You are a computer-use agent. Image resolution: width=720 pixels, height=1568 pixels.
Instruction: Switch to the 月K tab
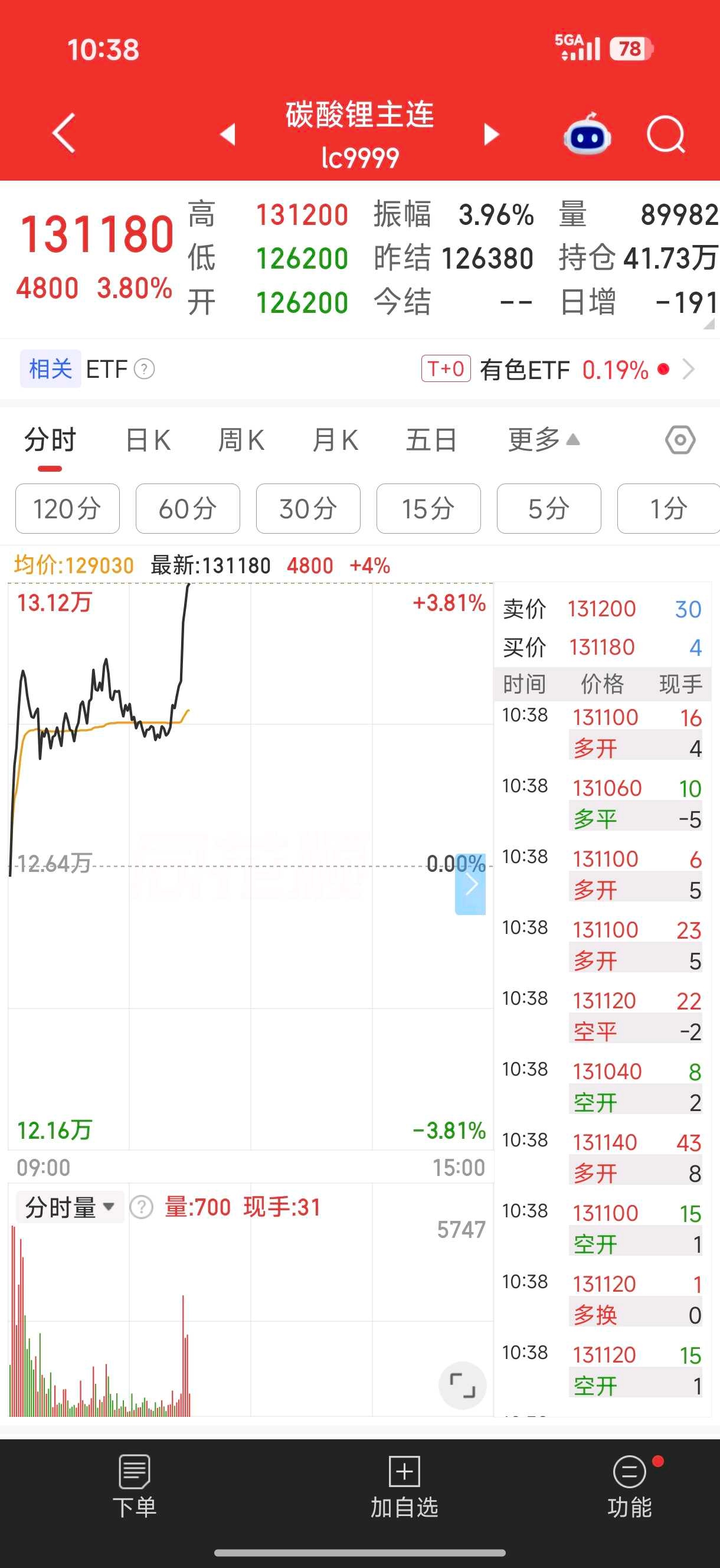[335, 440]
